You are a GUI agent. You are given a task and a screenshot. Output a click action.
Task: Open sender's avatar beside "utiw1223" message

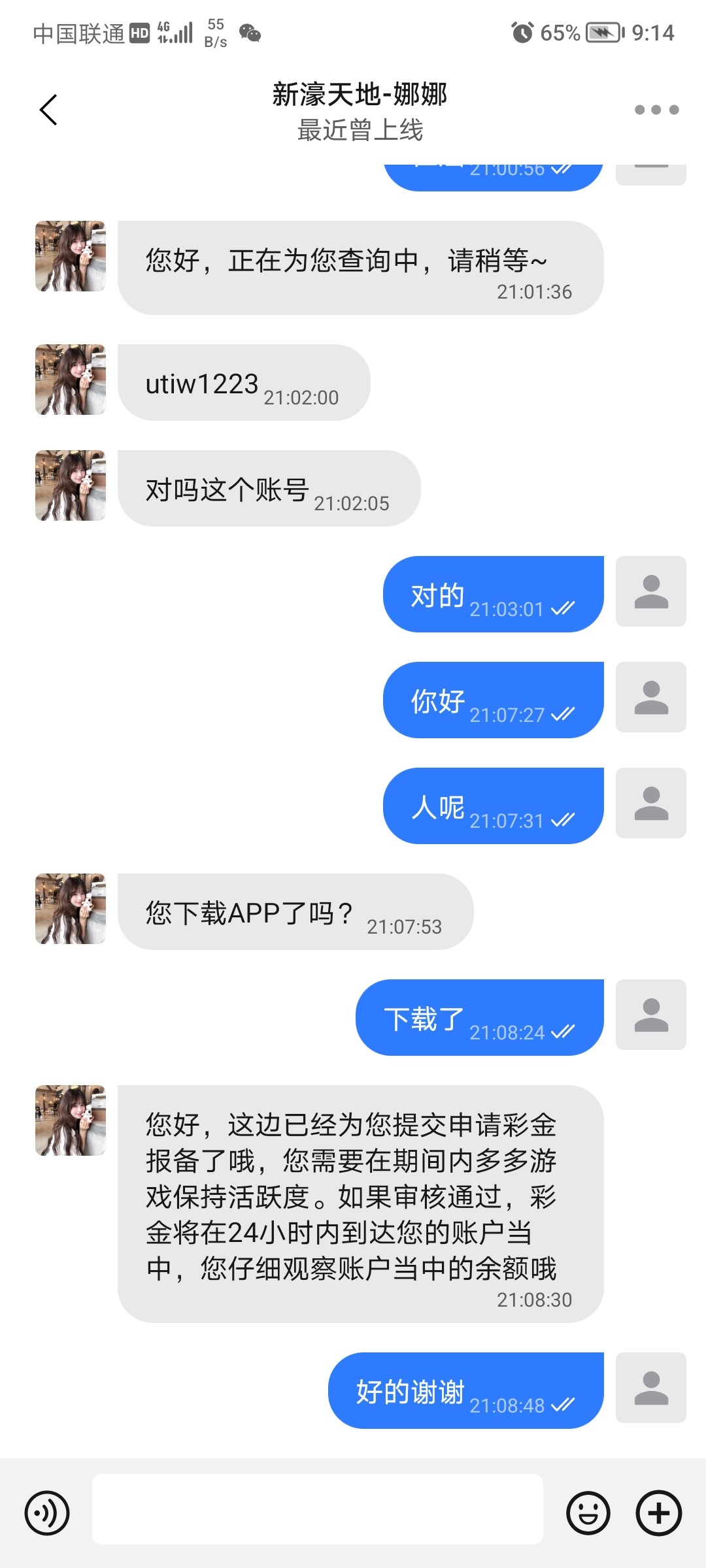(71, 380)
